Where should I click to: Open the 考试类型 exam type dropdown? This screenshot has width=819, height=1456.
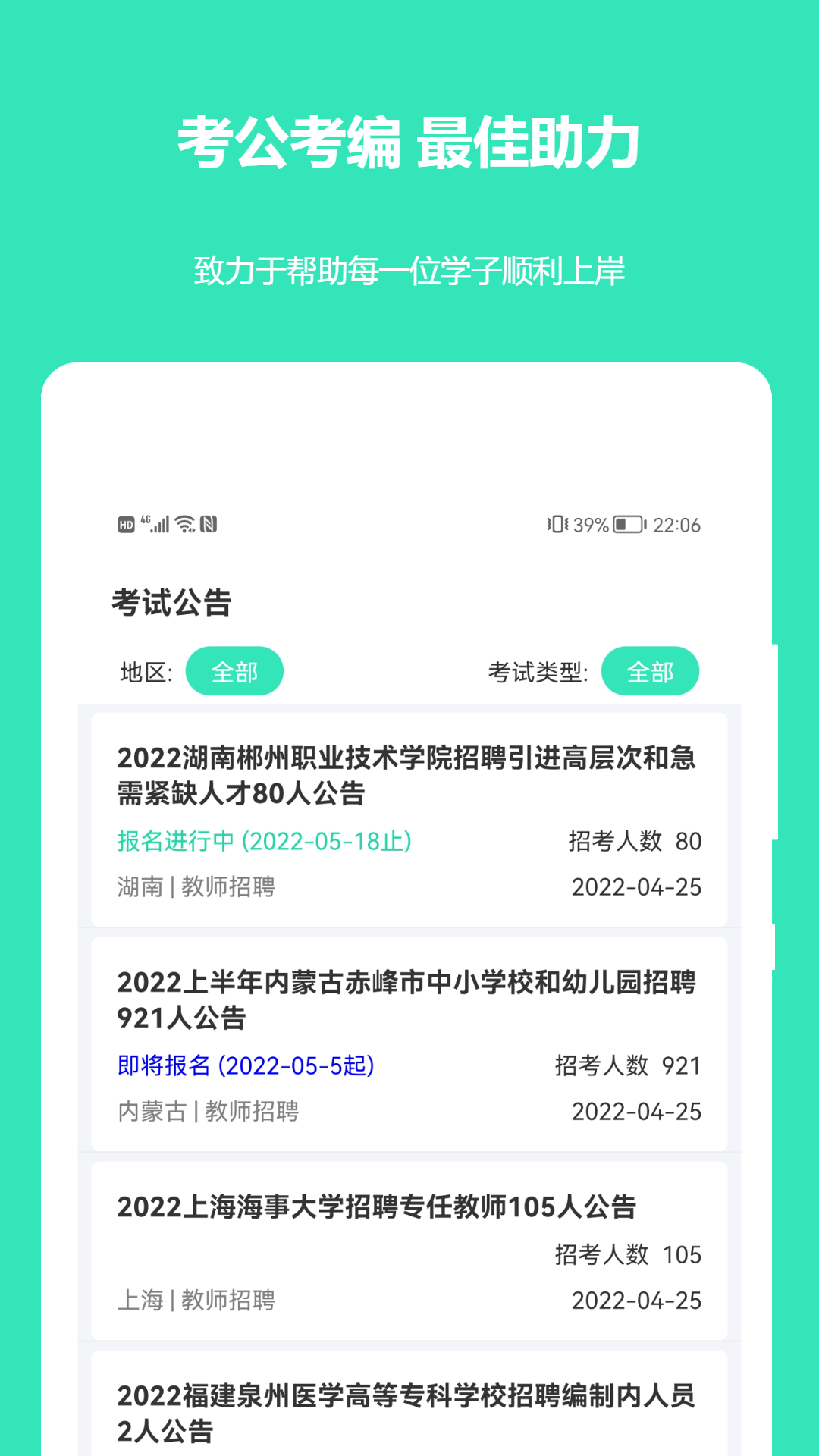[x=651, y=670]
